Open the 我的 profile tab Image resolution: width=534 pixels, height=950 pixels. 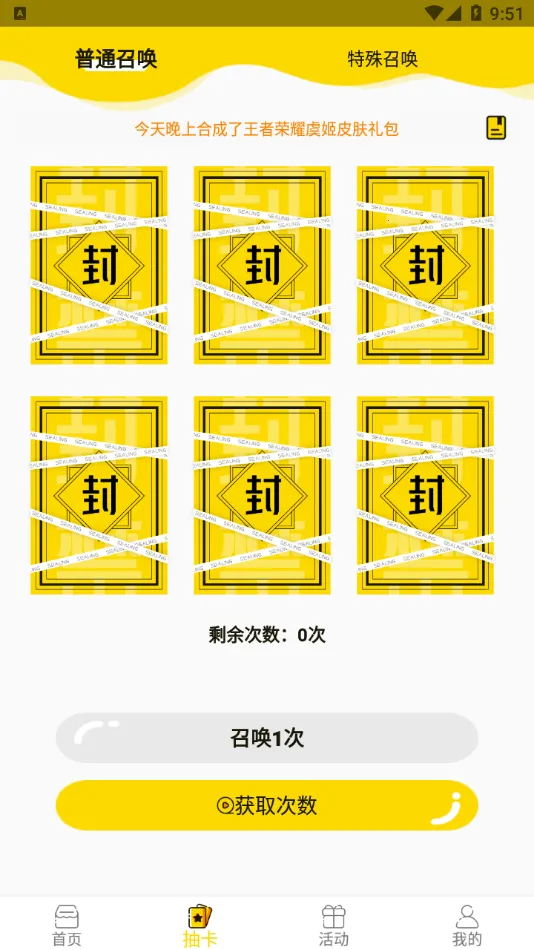(x=467, y=925)
